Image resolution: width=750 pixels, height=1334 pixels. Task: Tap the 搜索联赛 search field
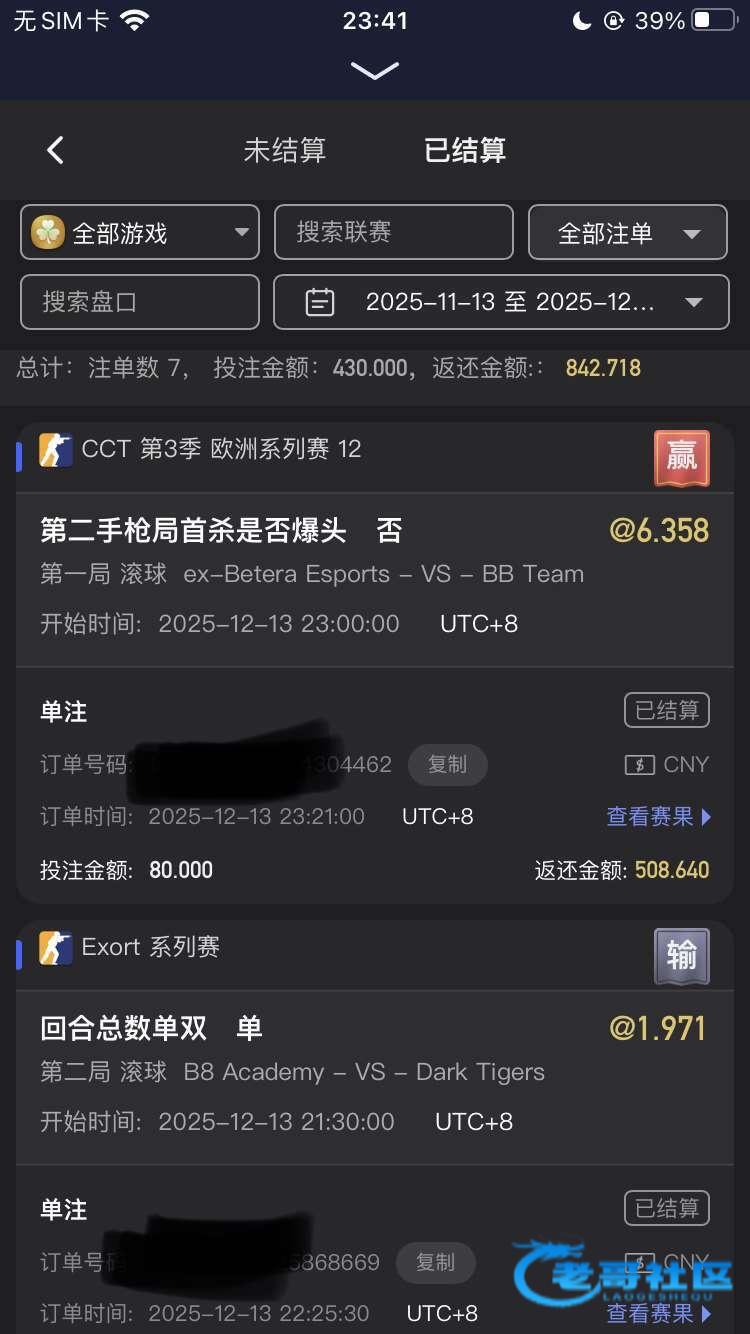(394, 232)
